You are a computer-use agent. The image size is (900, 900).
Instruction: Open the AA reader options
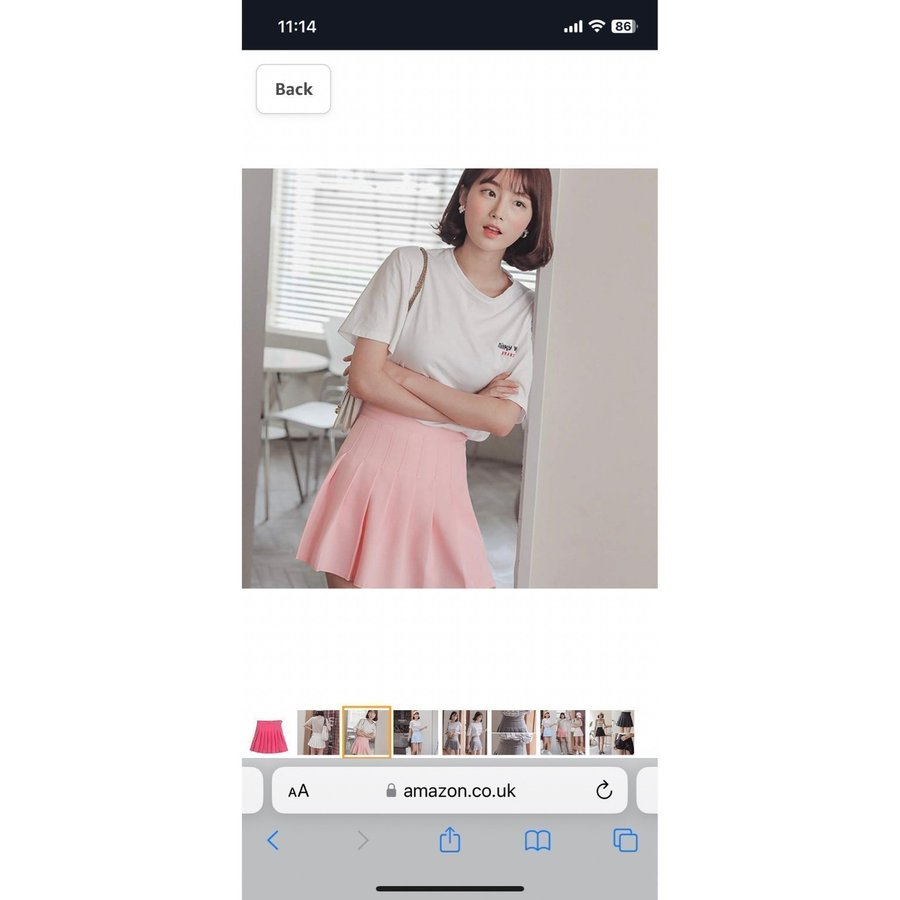point(298,791)
